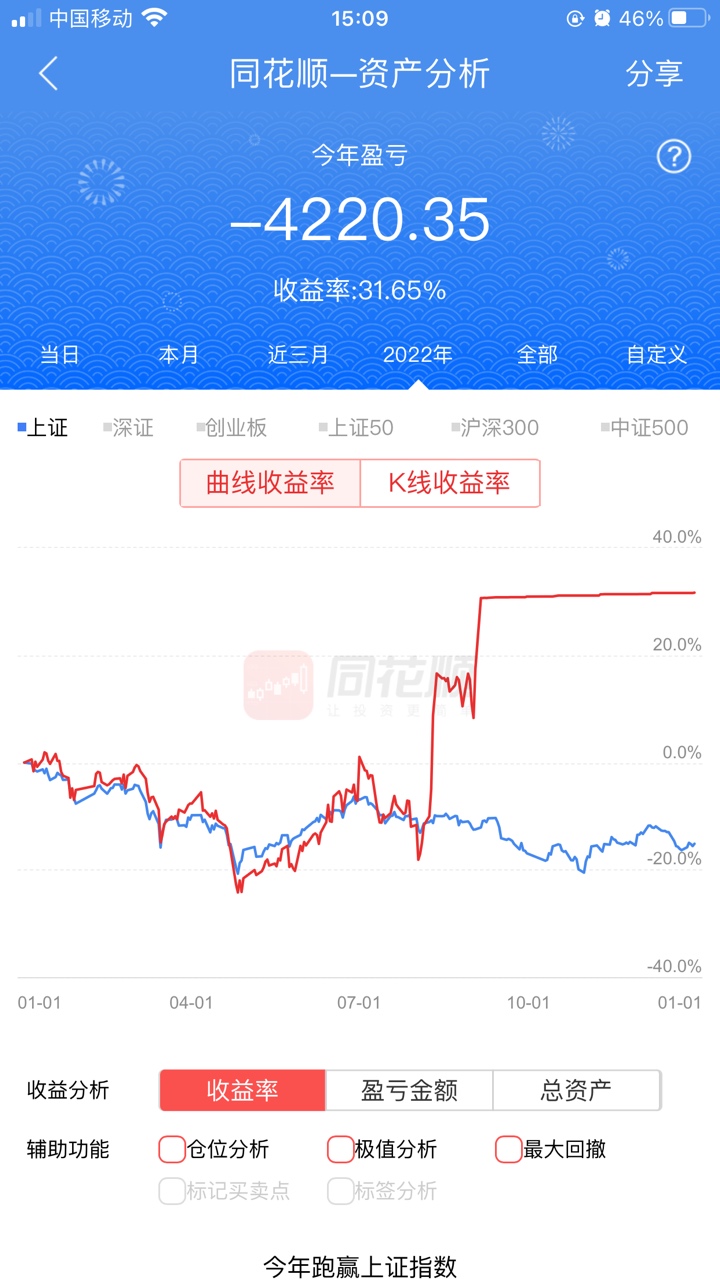Show the 近三月 period
Viewport: 720px width, 1280px height.
pos(298,354)
